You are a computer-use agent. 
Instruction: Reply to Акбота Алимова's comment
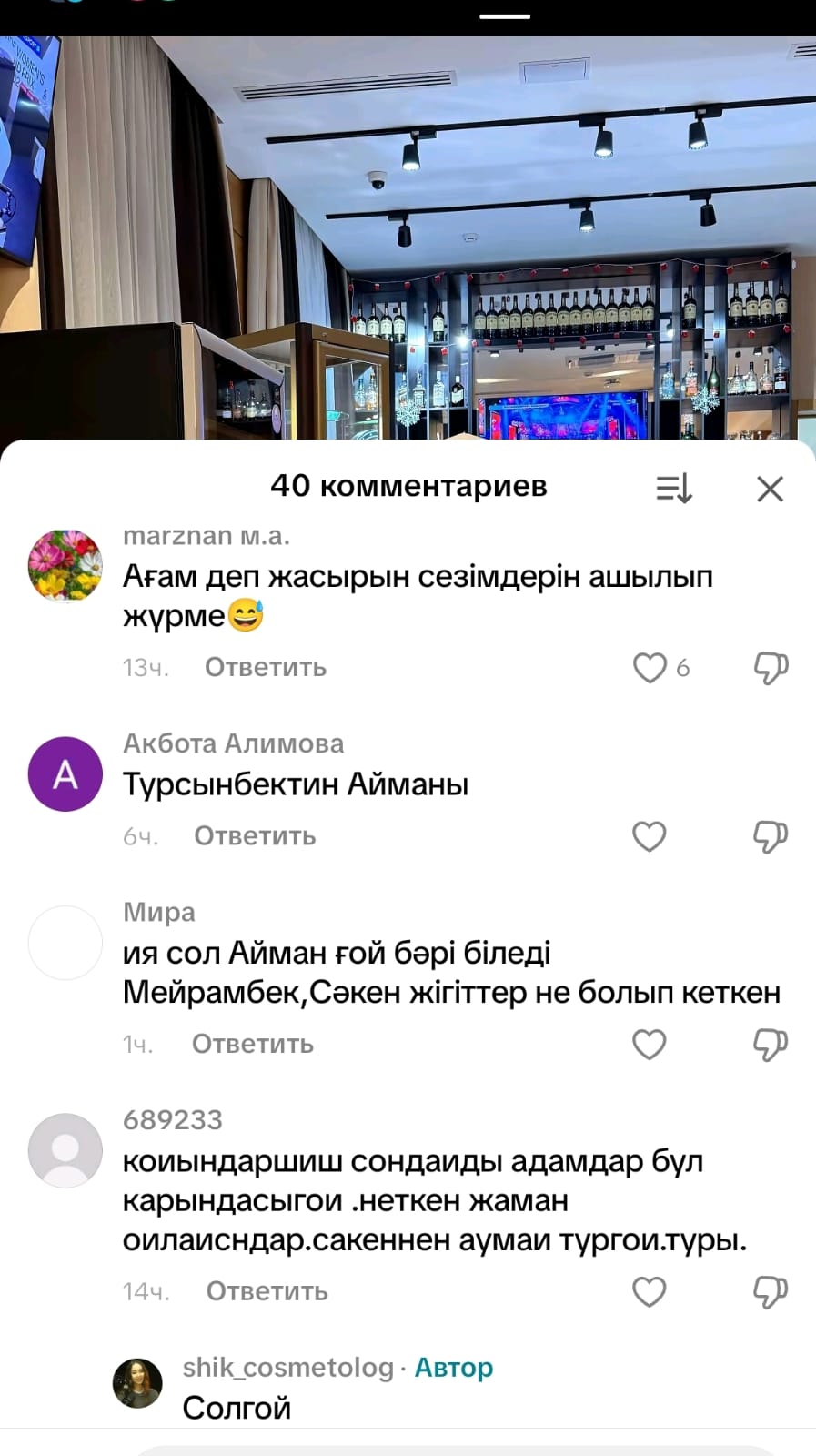coord(255,836)
